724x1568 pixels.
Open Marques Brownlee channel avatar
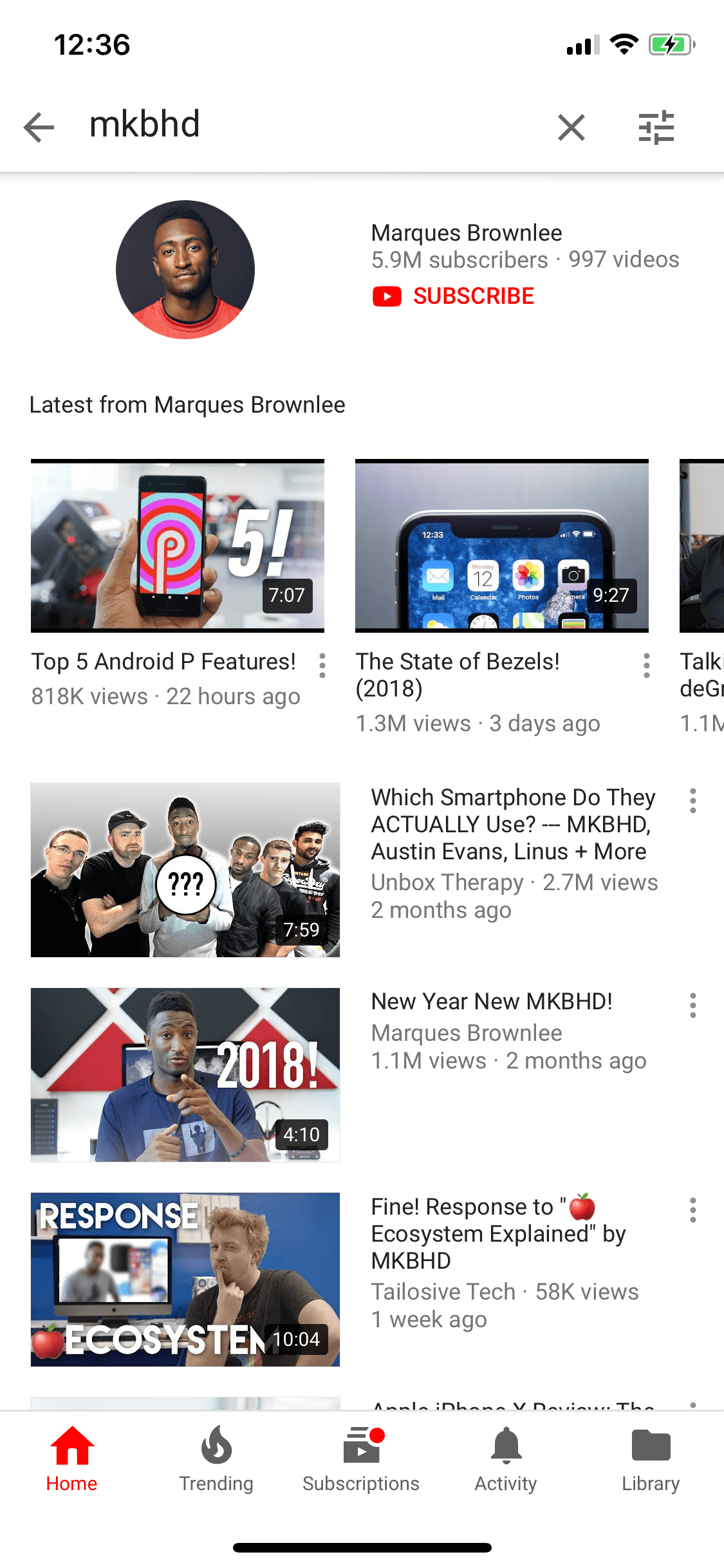pyautogui.click(x=185, y=269)
